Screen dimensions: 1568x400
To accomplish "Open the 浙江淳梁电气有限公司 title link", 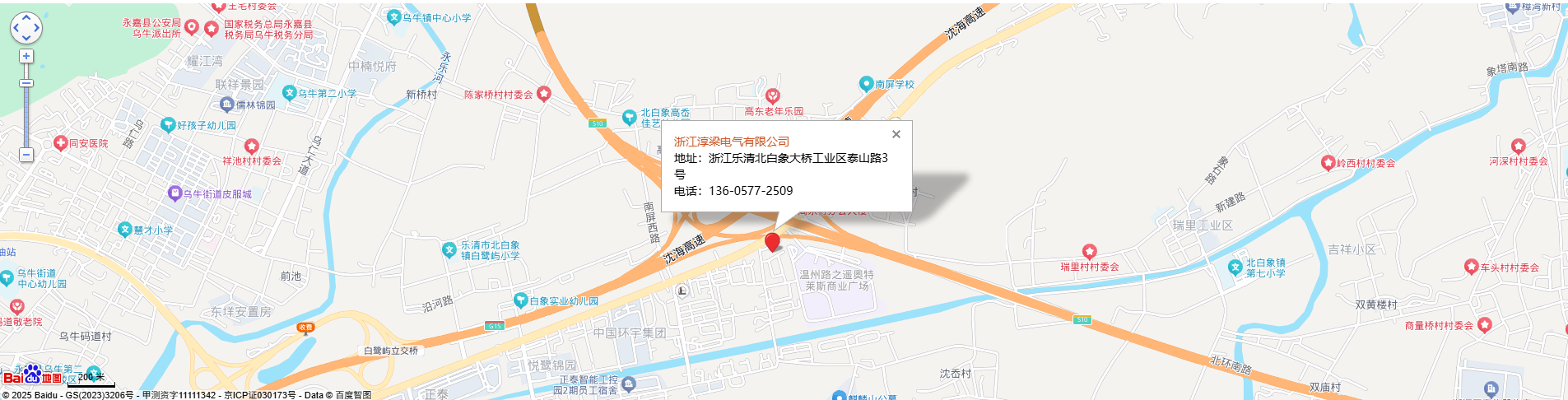I will pyautogui.click(x=731, y=142).
